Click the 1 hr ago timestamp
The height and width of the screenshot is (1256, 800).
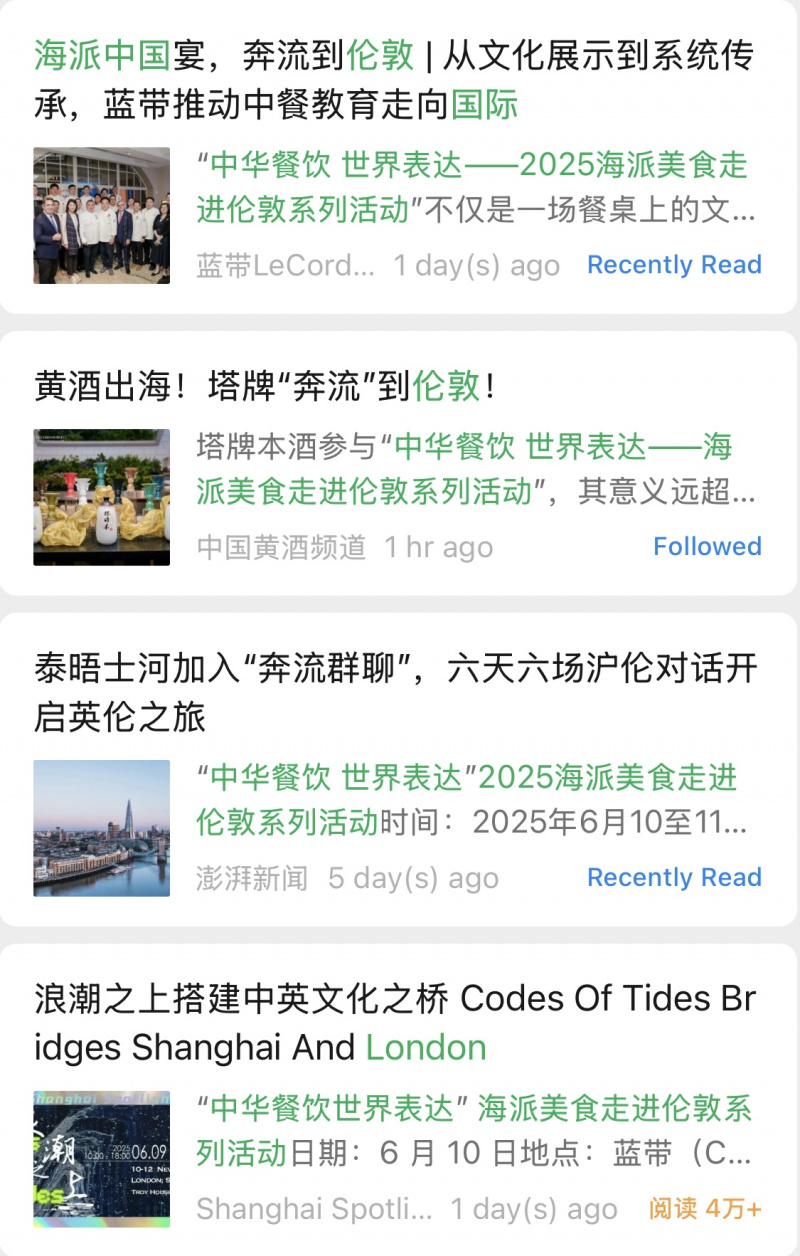[438, 546]
